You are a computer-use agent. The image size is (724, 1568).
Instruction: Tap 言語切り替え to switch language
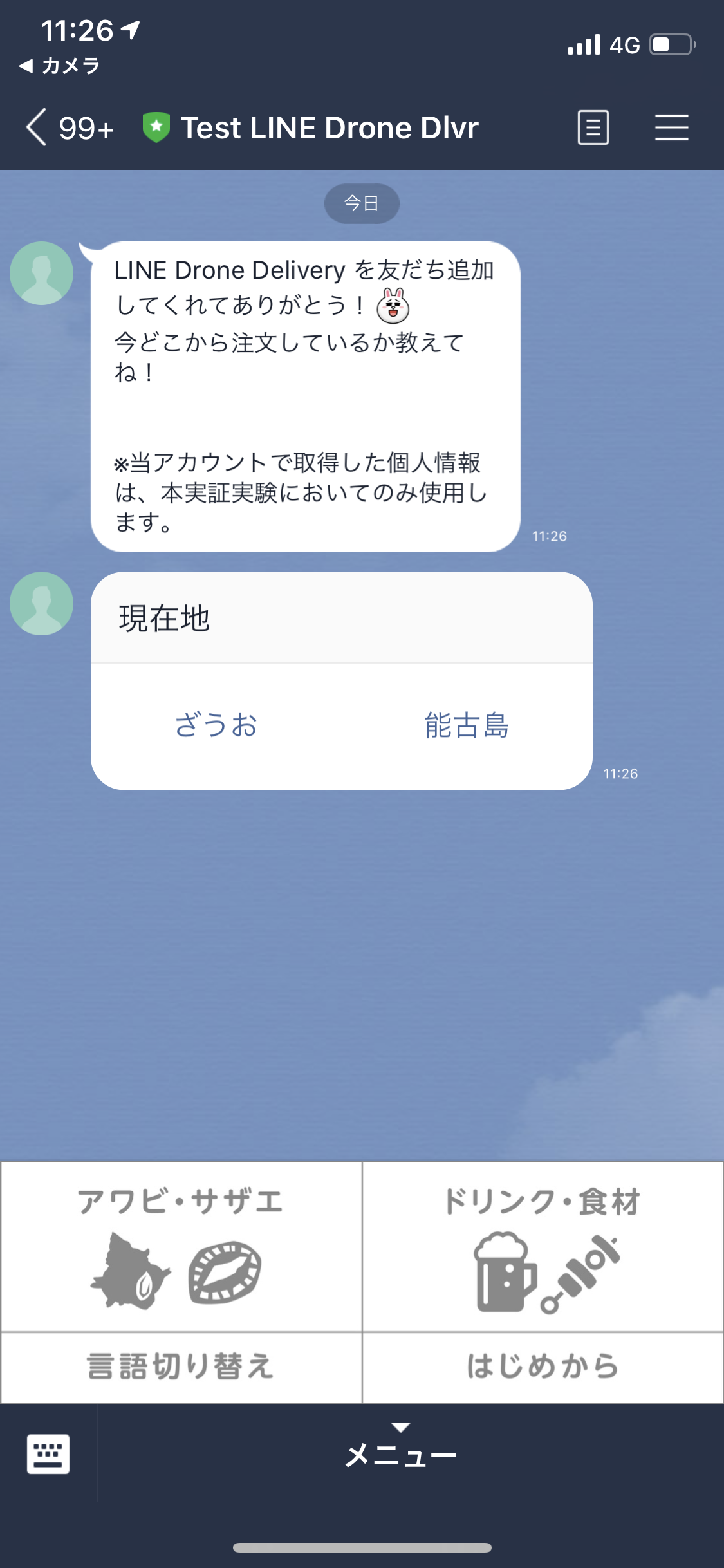pyautogui.click(x=181, y=1367)
